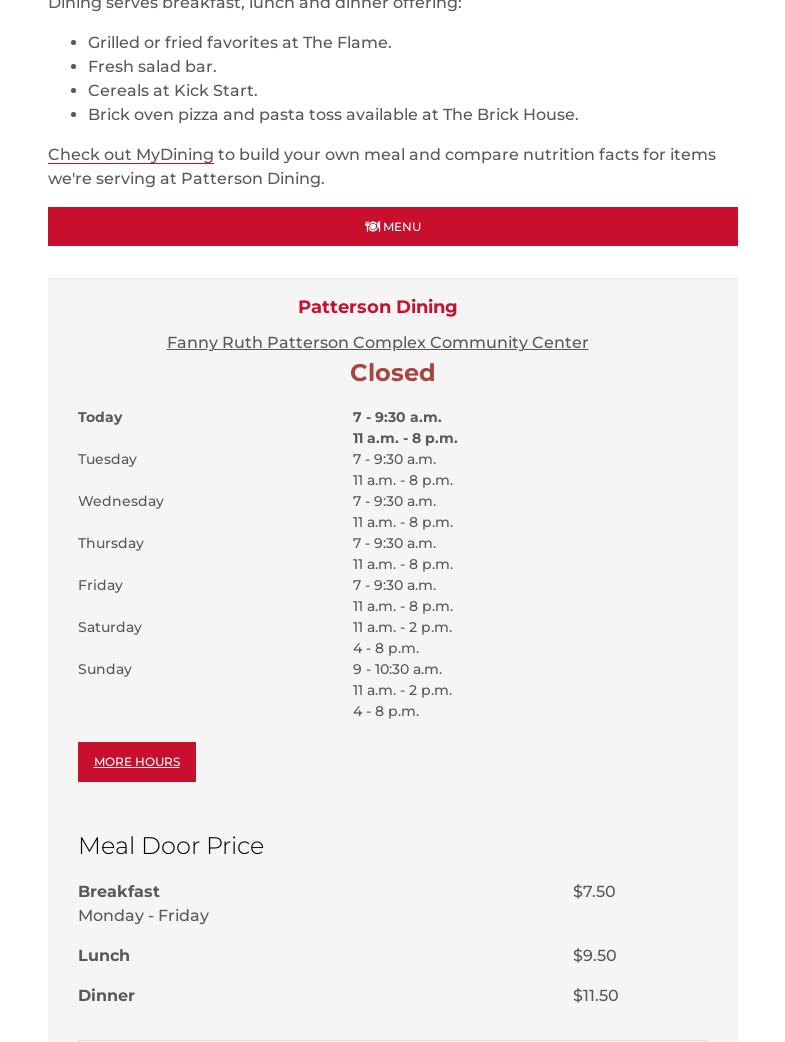785x1042 pixels.
Task: Click the Friday hours row
Action: [x=100, y=585]
